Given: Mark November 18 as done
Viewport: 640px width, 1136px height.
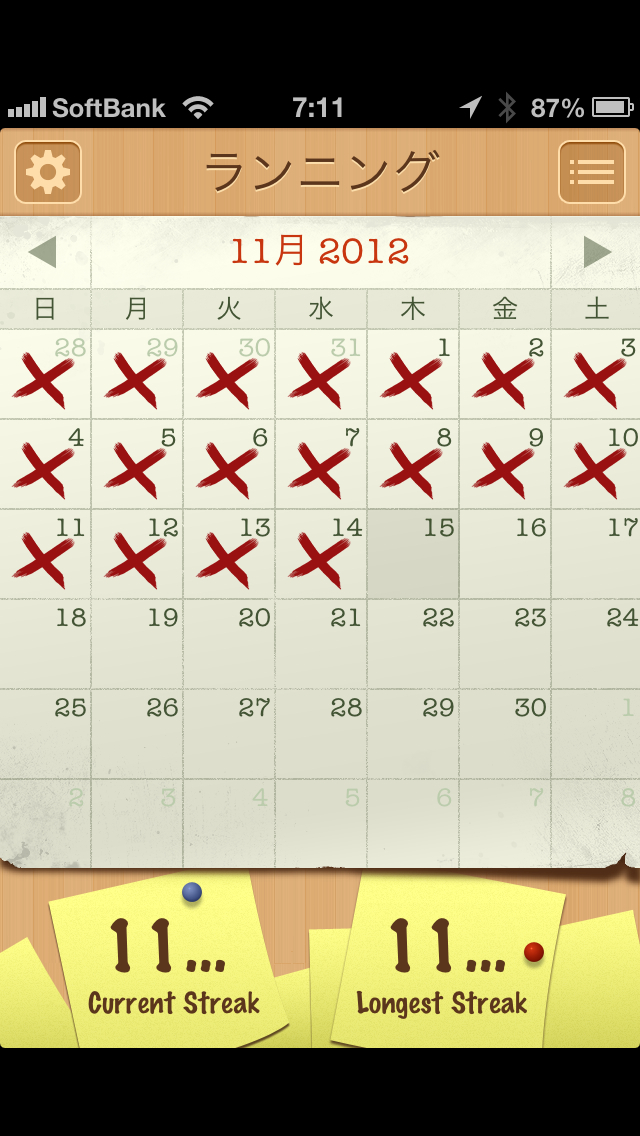Looking at the screenshot, I should click(x=46, y=645).
